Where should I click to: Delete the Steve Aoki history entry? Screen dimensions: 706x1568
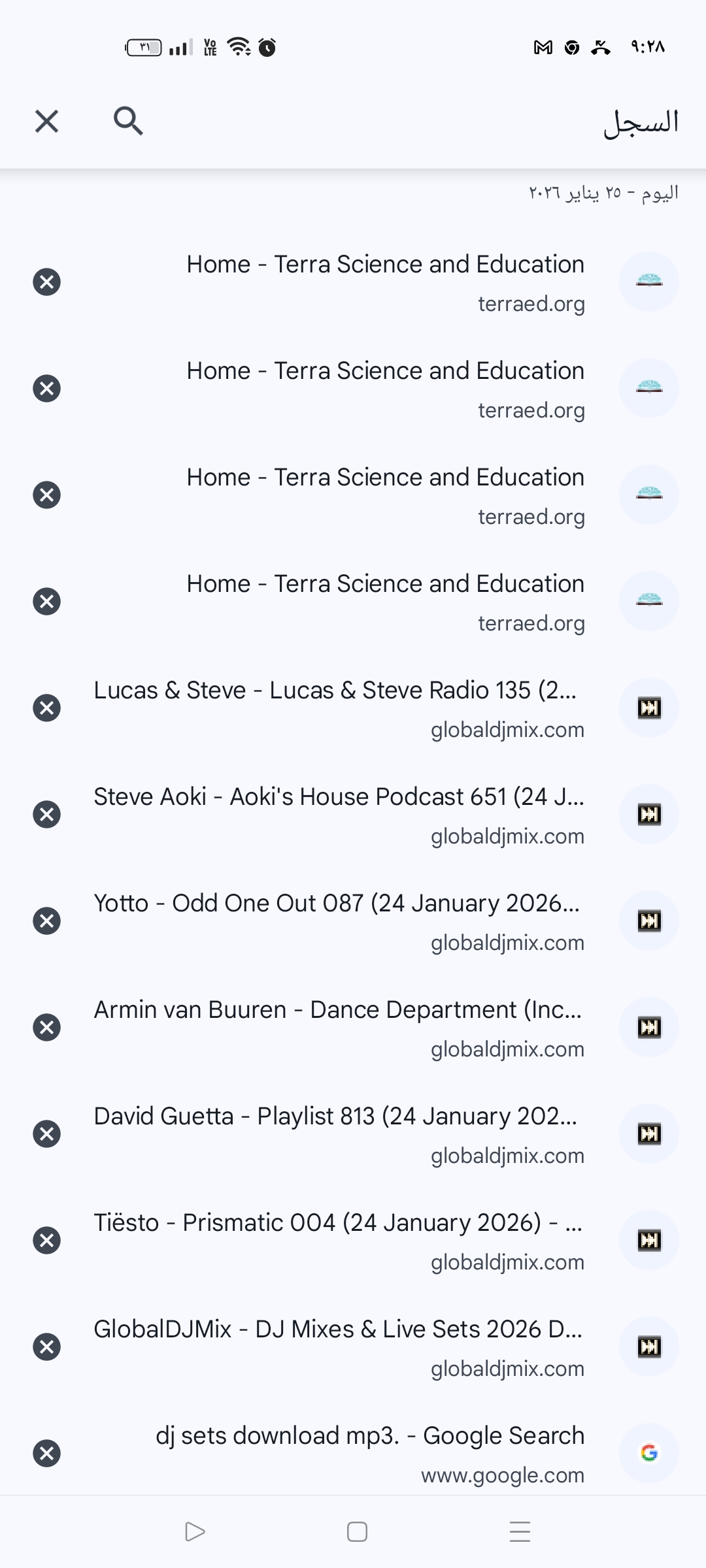click(x=46, y=814)
